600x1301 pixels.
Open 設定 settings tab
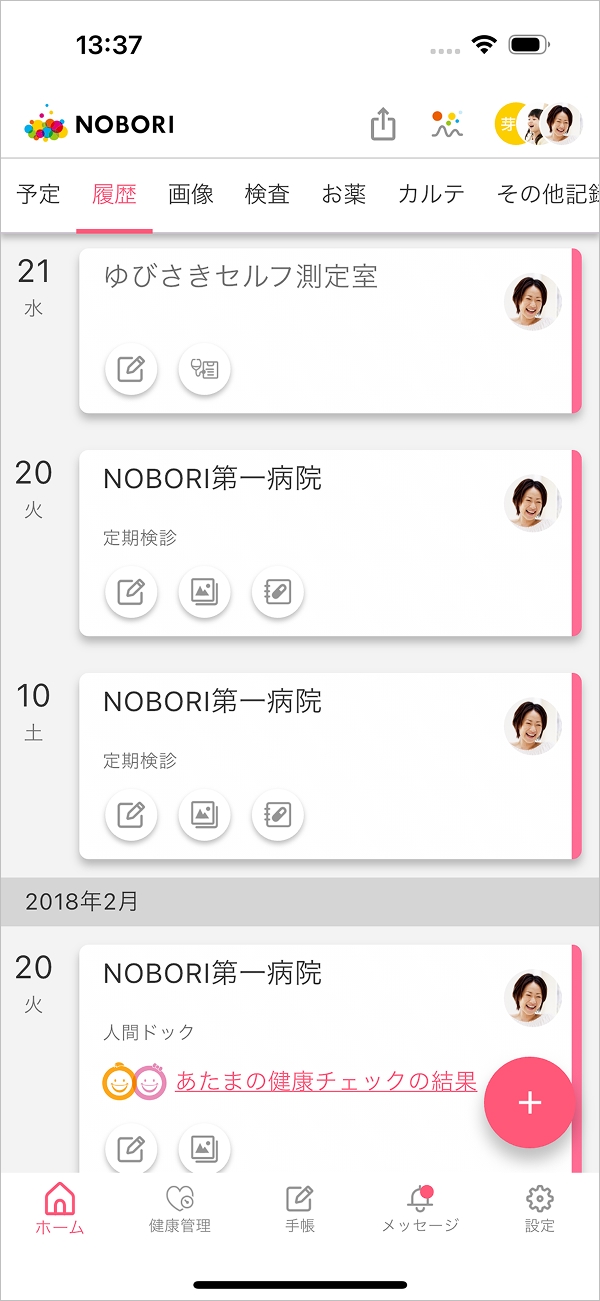pyautogui.click(x=539, y=1208)
